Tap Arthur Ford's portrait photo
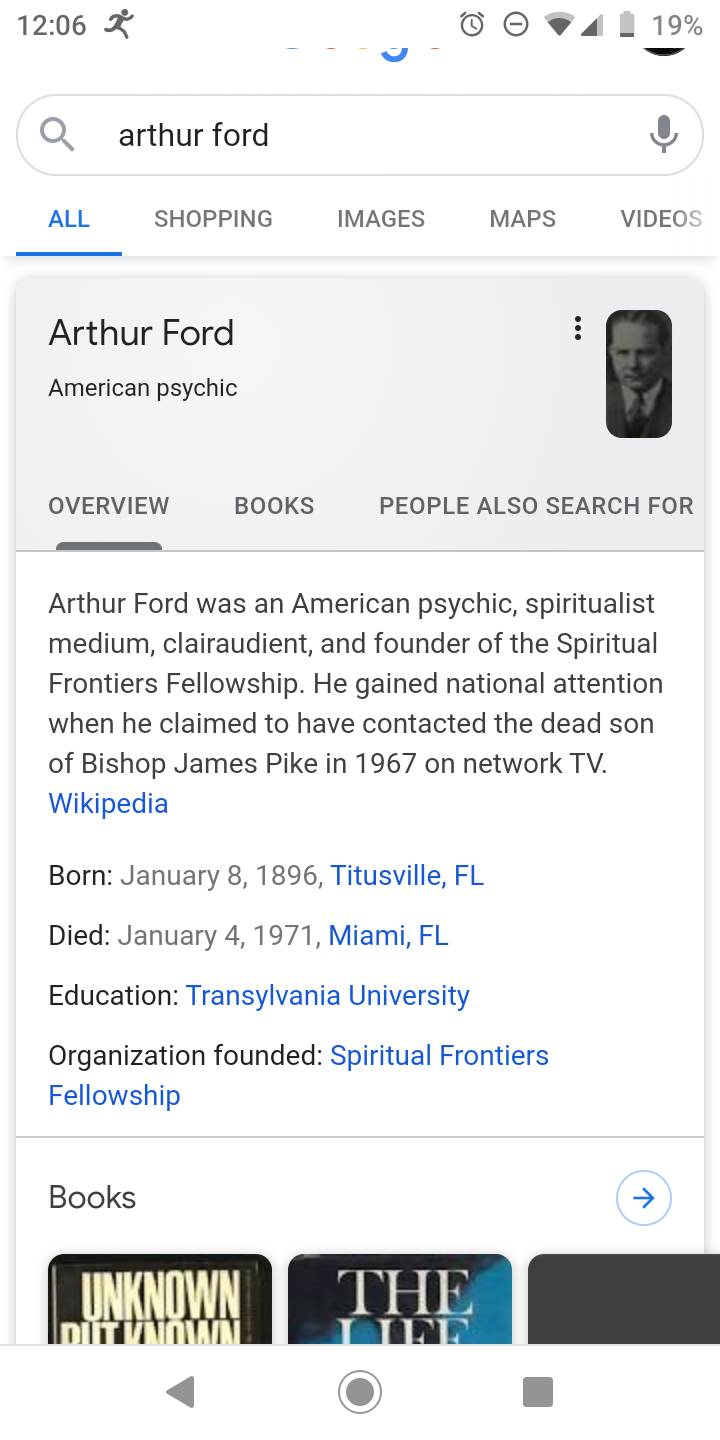This screenshot has height=1440, width=720. pos(638,373)
